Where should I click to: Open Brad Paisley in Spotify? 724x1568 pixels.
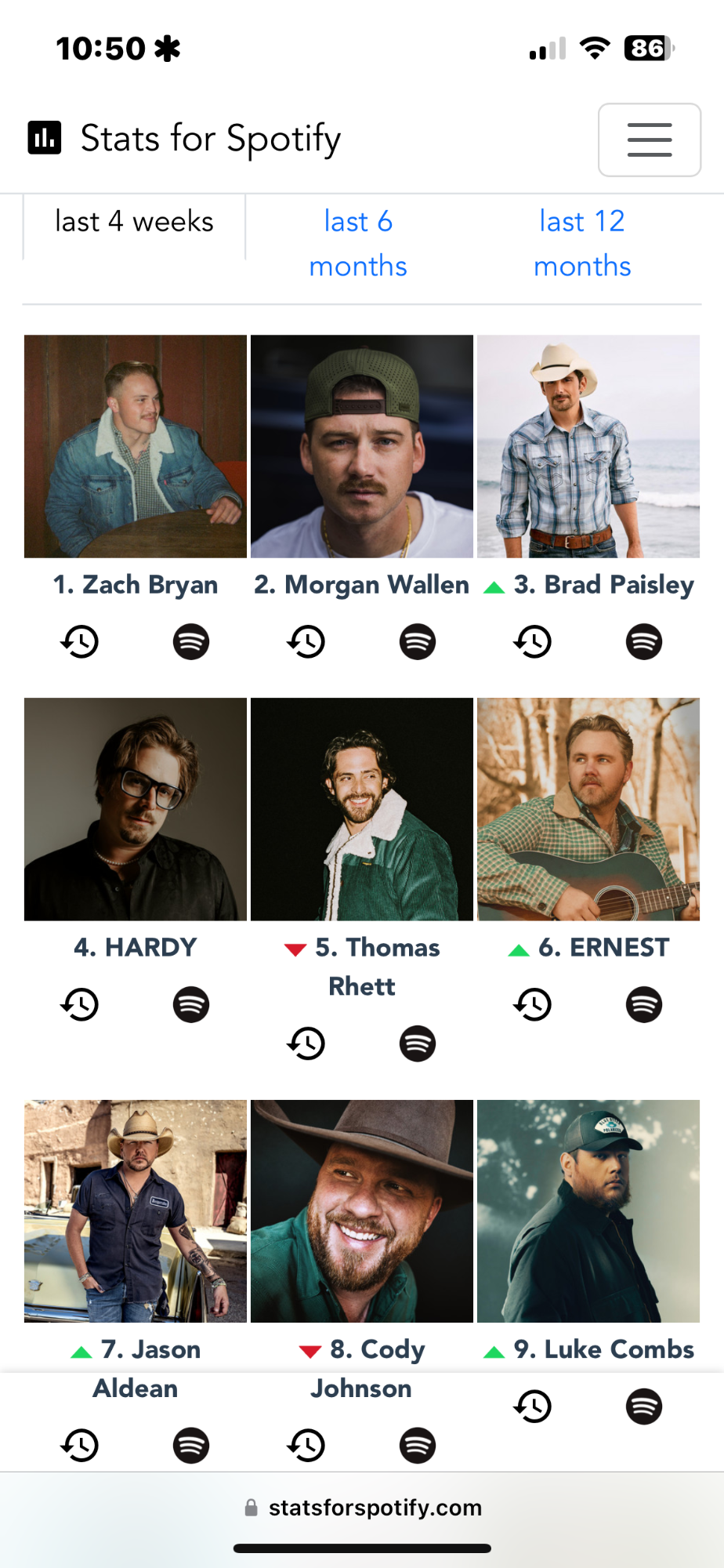coord(644,642)
